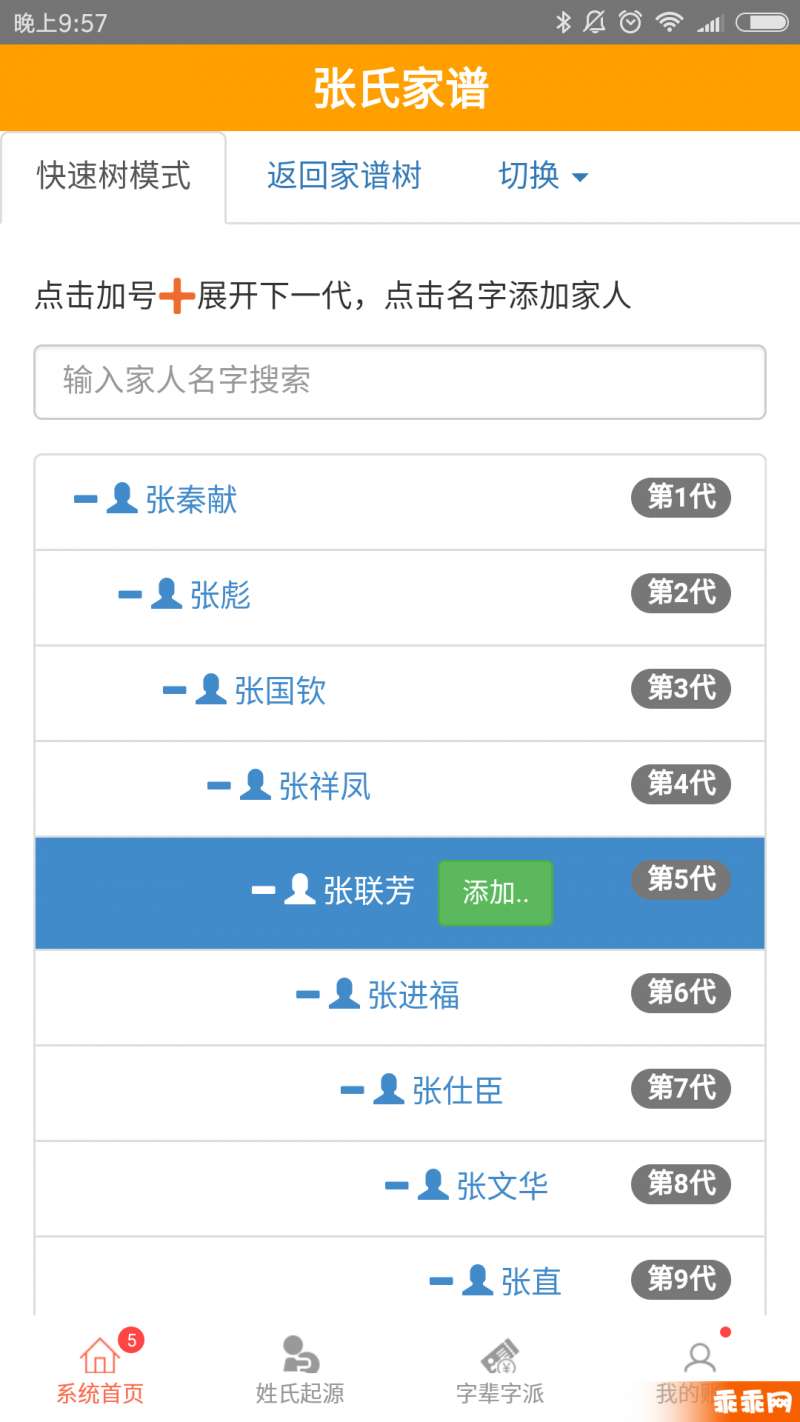This screenshot has width=800, height=1422.
Task: Select 张文华 in the family tree
Action: 502,1186
